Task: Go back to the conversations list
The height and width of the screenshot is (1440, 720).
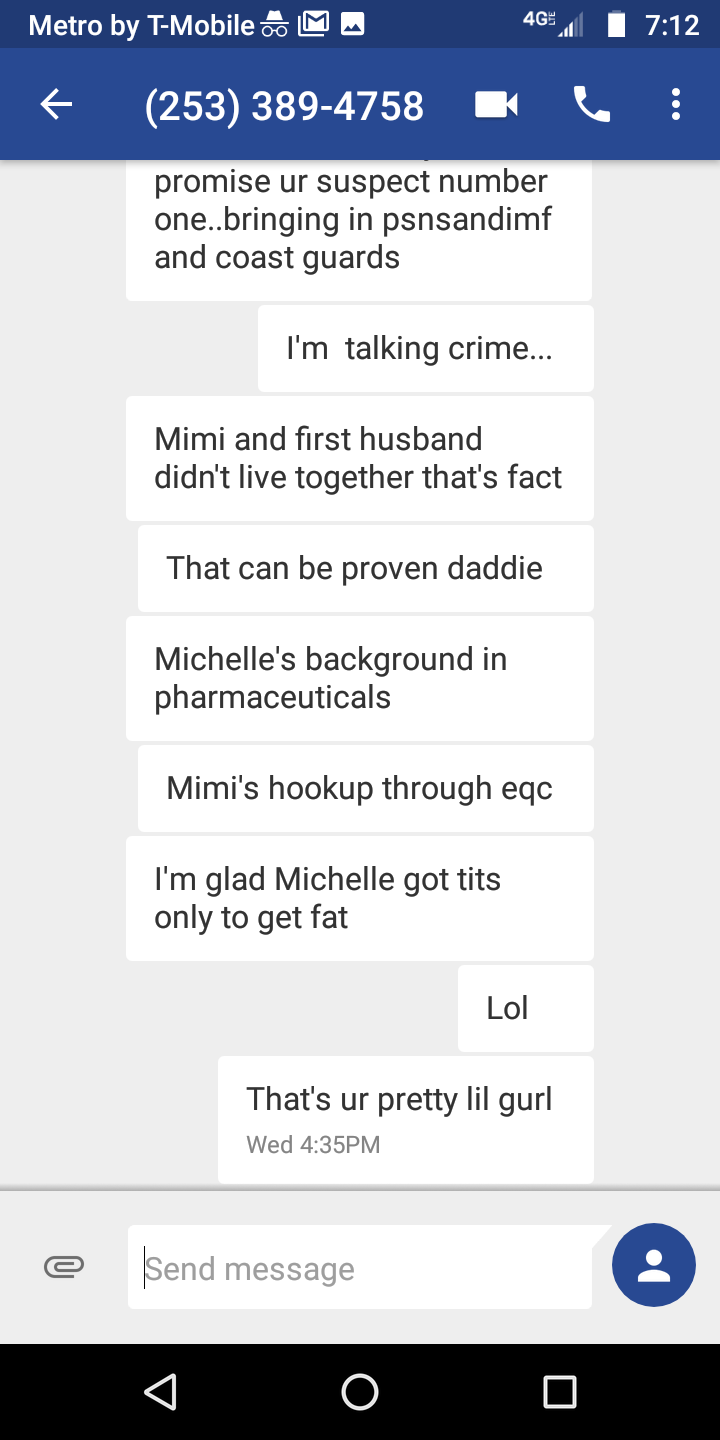Action: coord(57,105)
